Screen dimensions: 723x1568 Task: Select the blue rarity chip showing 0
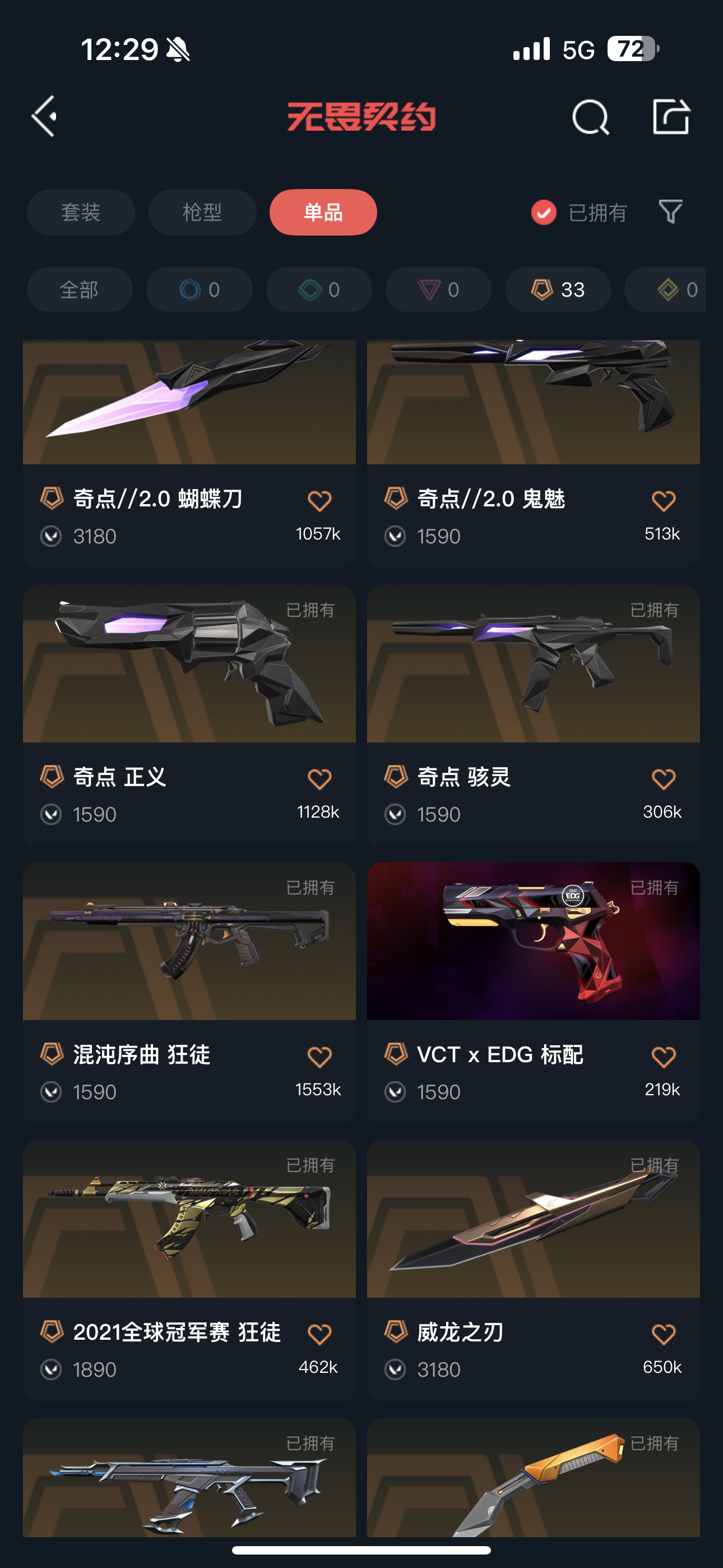pos(199,290)
